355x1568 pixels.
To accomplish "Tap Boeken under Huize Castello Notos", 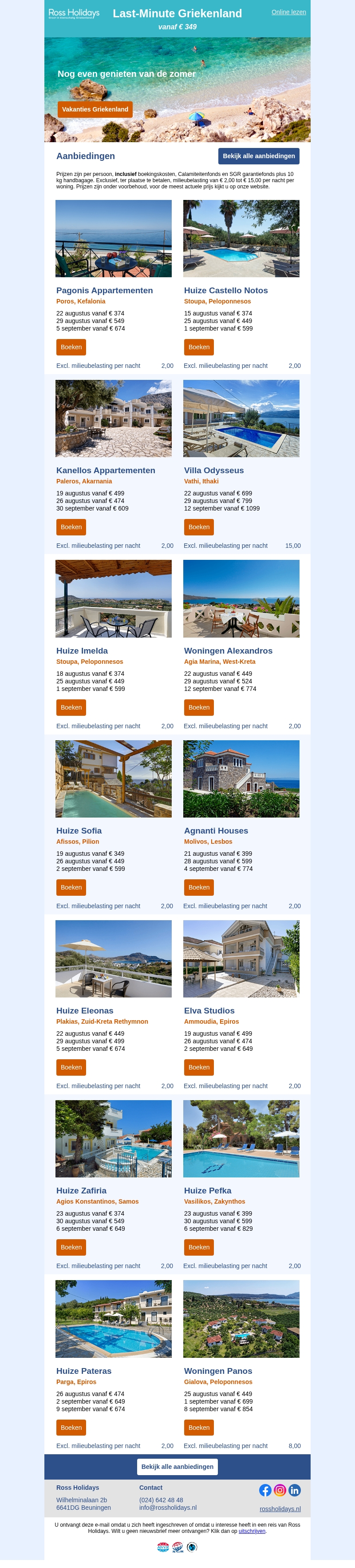I will (199, 347).
